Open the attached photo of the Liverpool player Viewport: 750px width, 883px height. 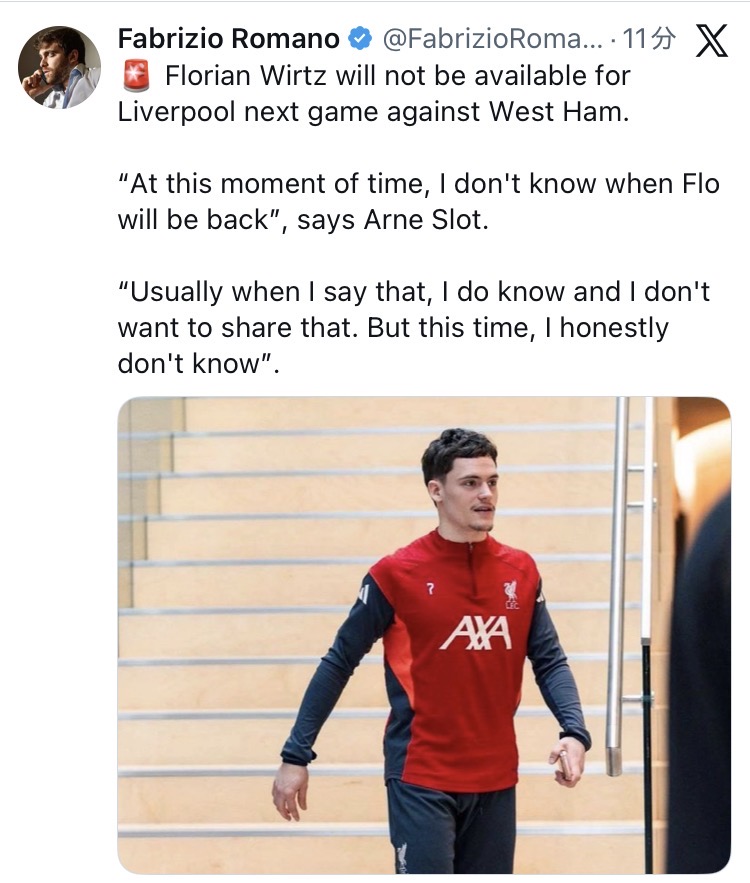pos(424,634)
